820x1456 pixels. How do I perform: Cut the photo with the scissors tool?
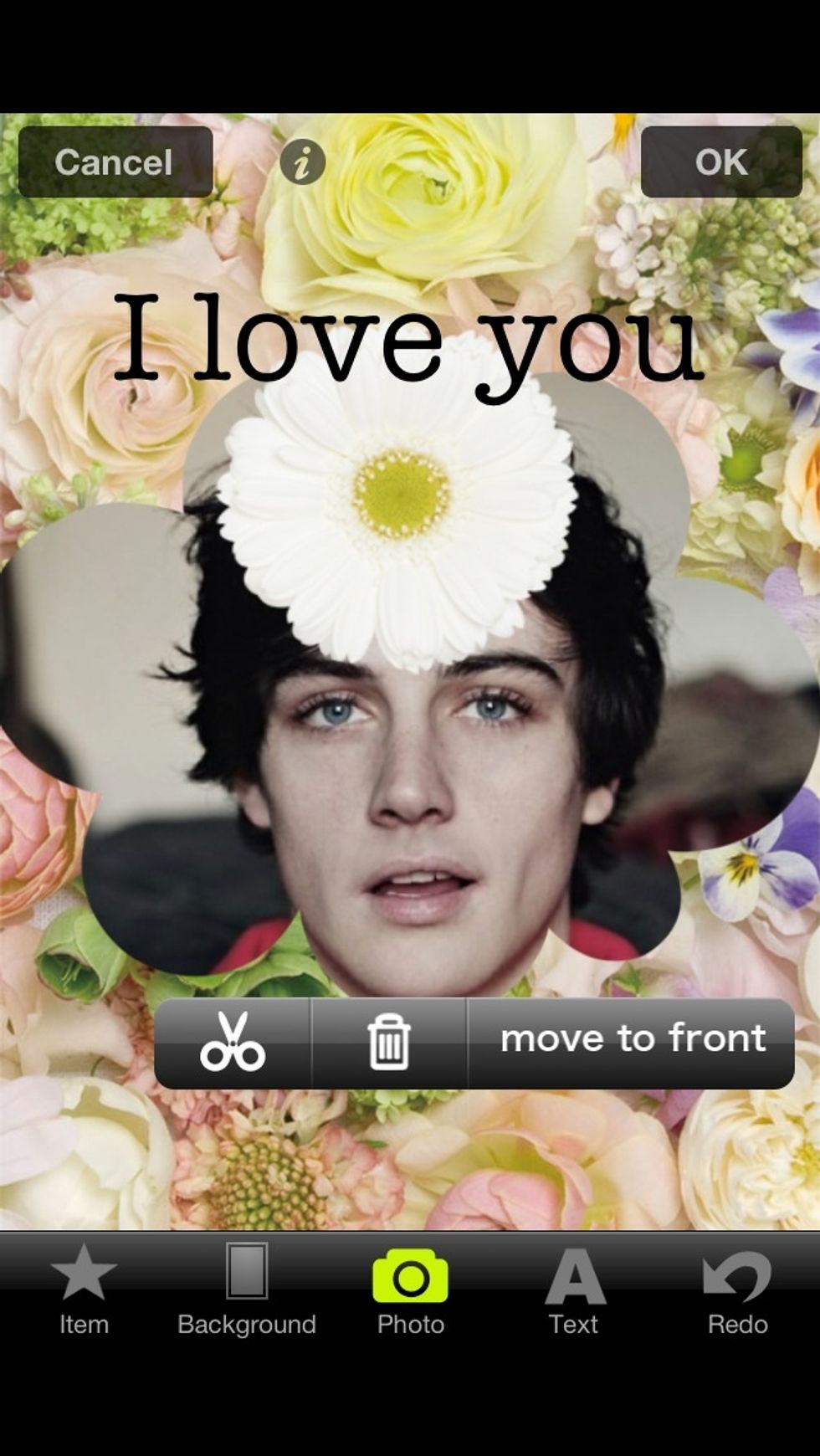[233, 1043]
